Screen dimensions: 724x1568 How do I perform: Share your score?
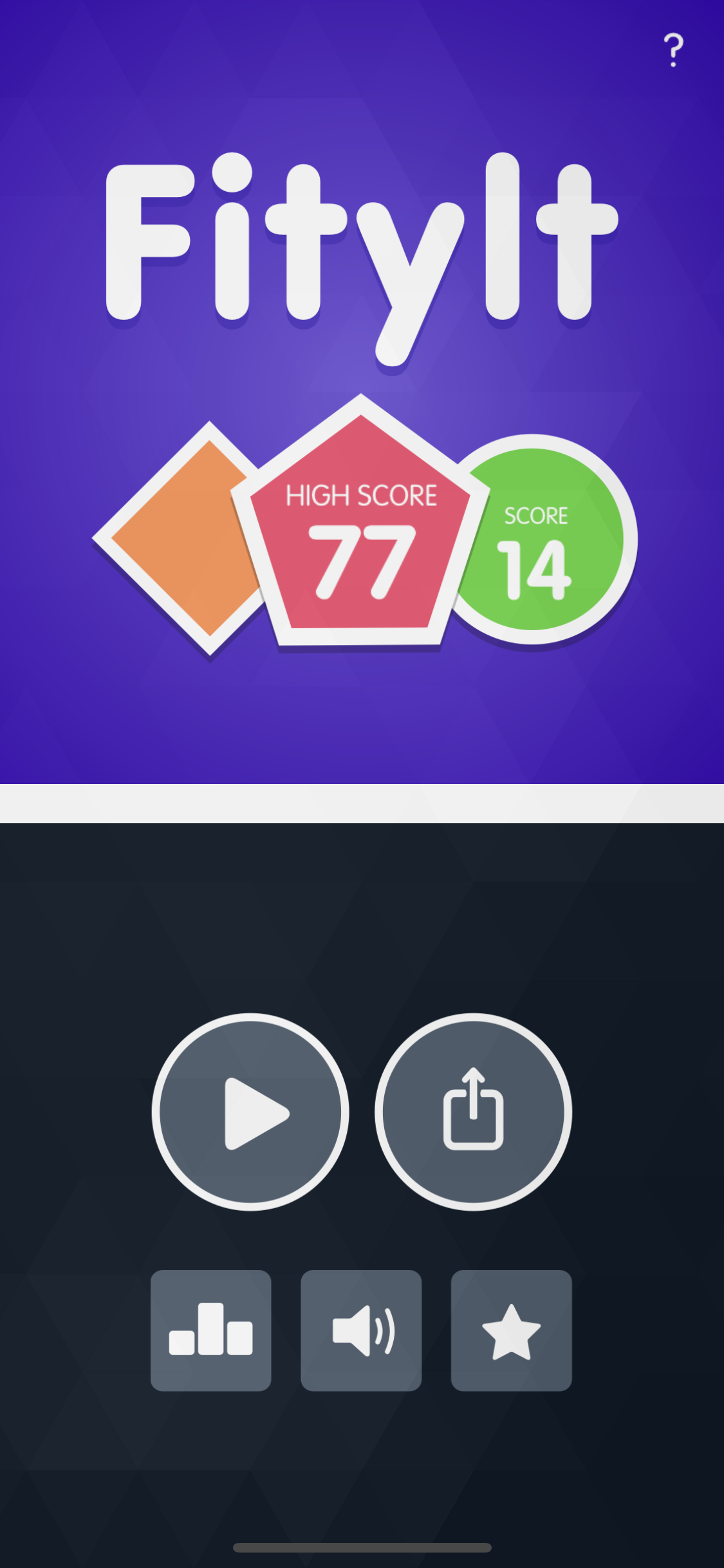click(473, 1112)
